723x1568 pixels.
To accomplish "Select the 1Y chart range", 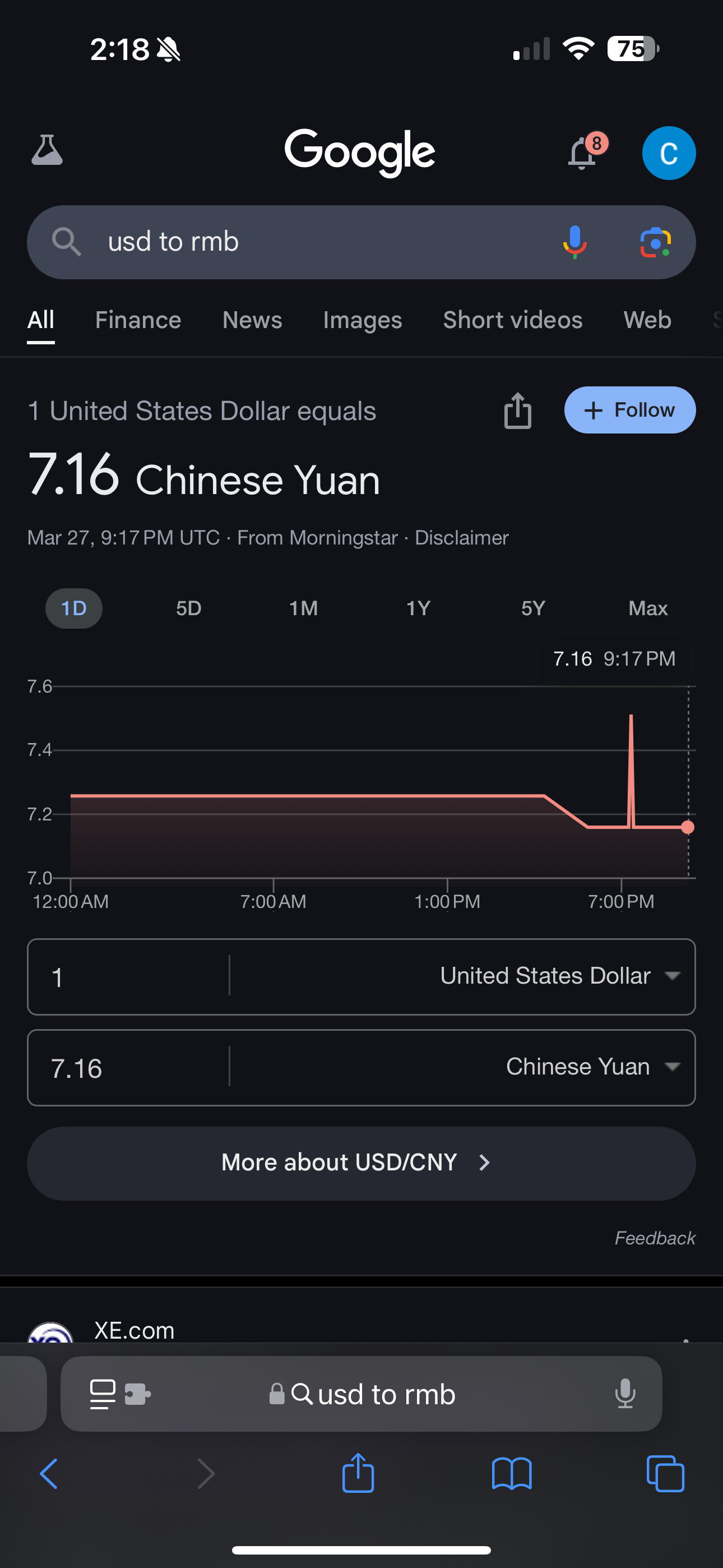I will 418,608.
